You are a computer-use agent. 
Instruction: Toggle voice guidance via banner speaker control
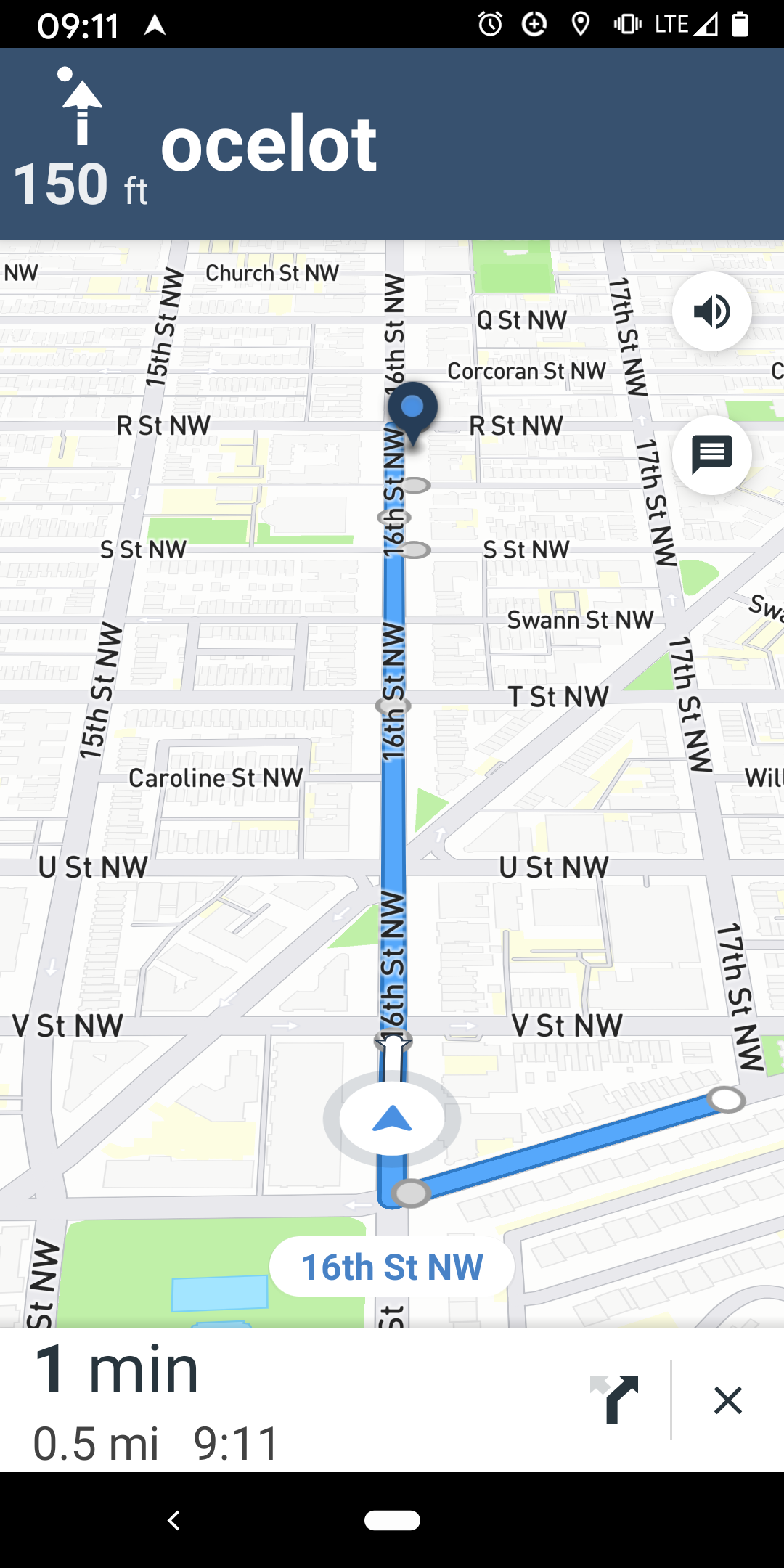pyautogui.click(x=712, y=311)
